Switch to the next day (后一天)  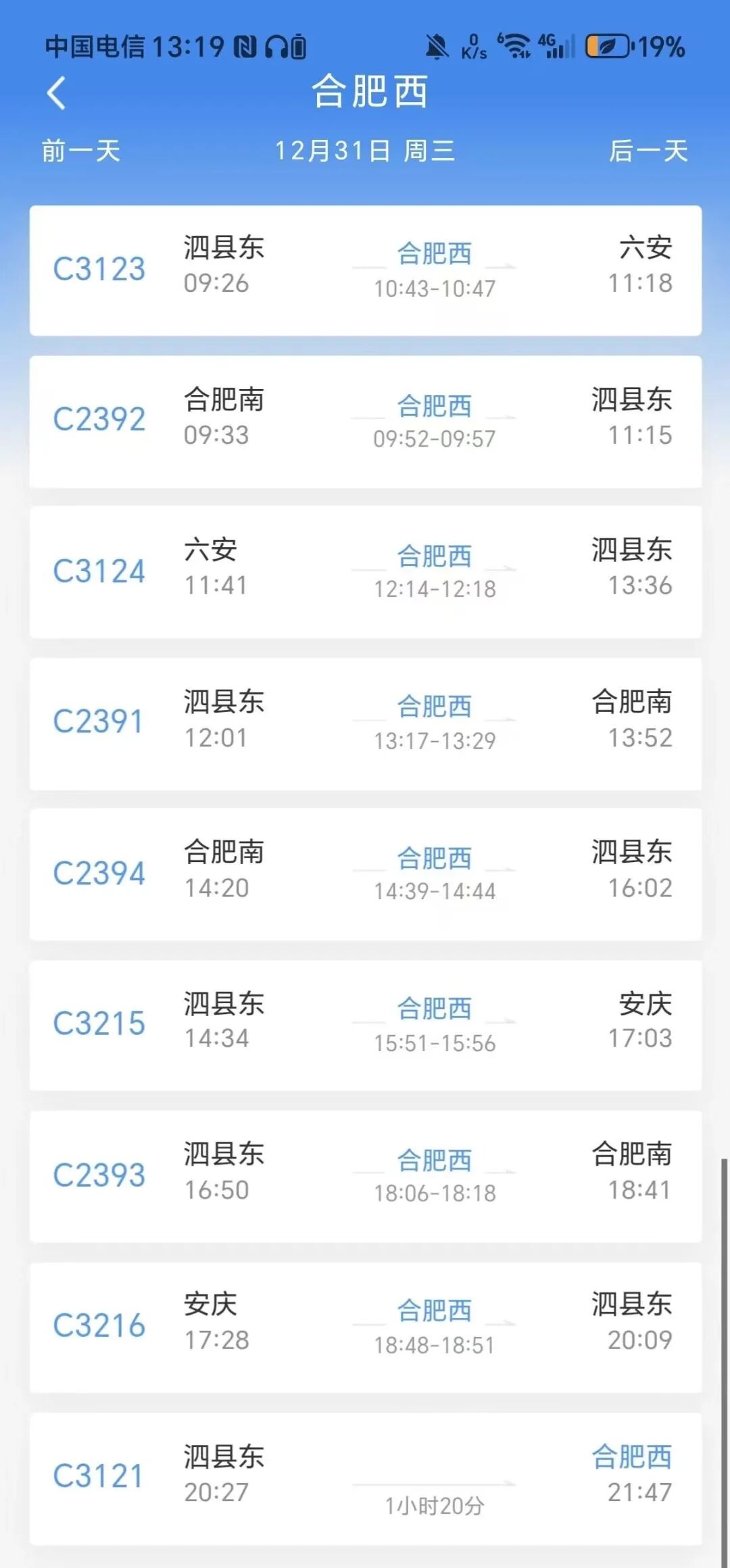(x=648, y=151)
